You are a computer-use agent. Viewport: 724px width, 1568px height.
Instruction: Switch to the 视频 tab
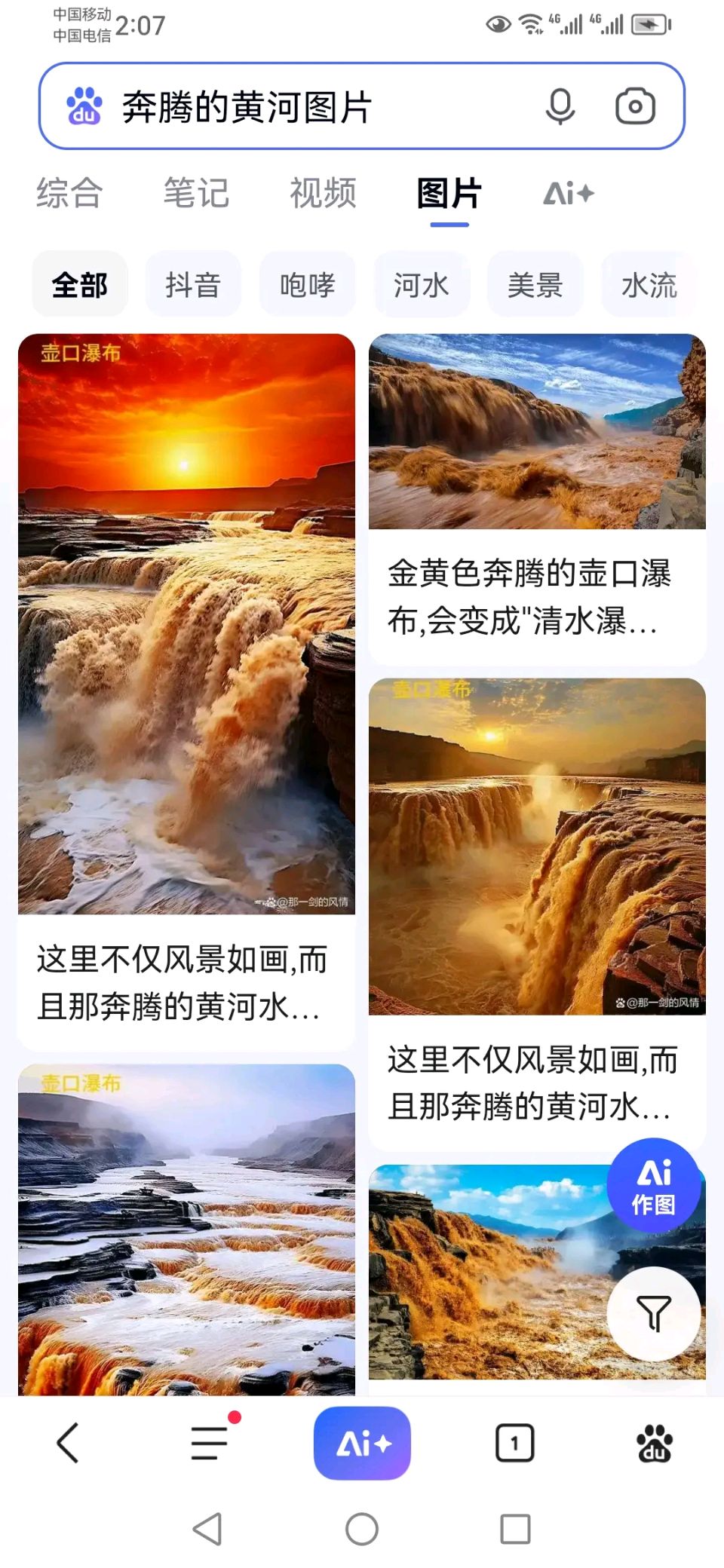[x=323, y=194]
